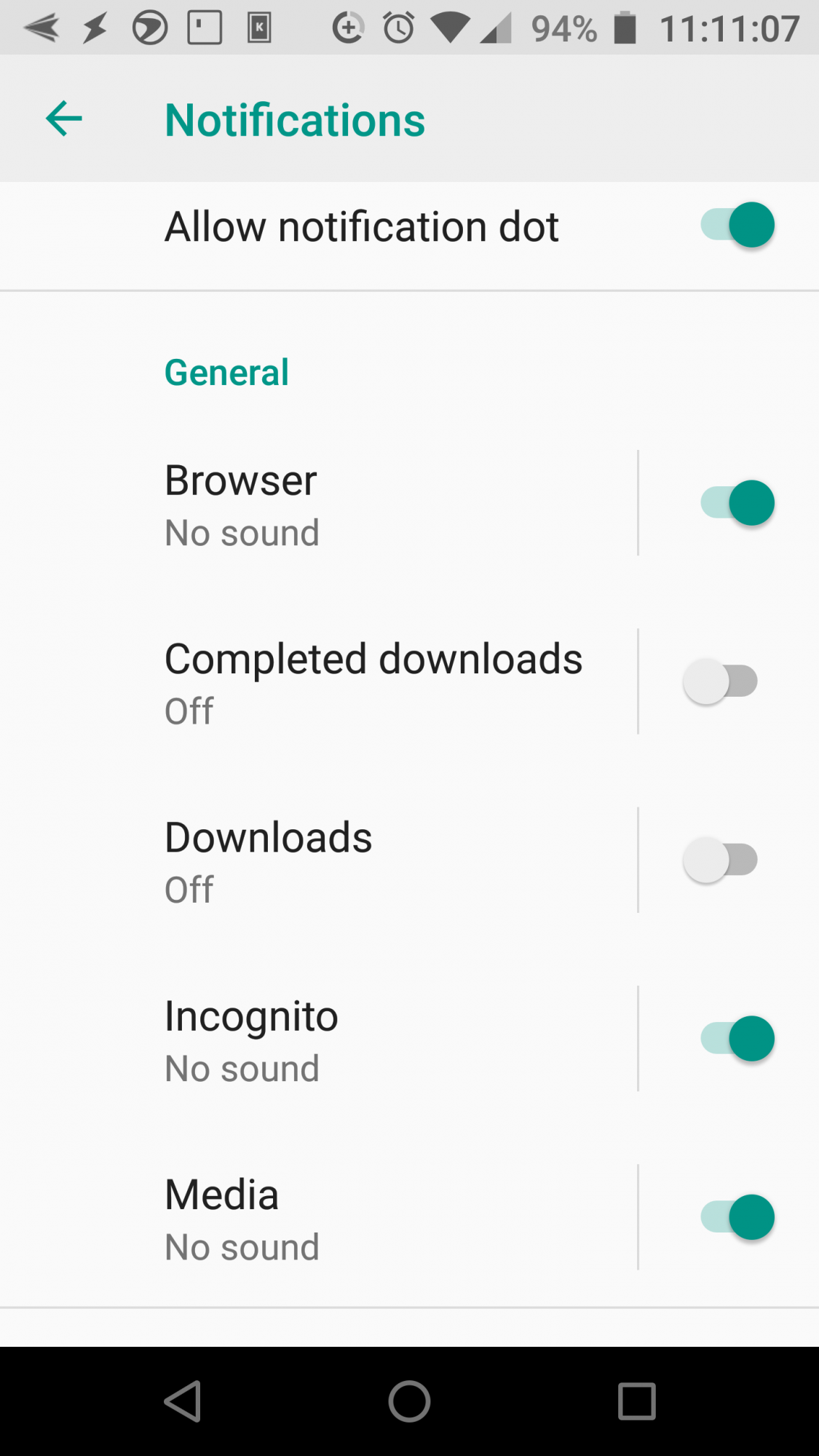This screenshot has height=1456, width=819.
Task: Disable the Allow notification dot toggle
Action: click(x=737, y=226)
